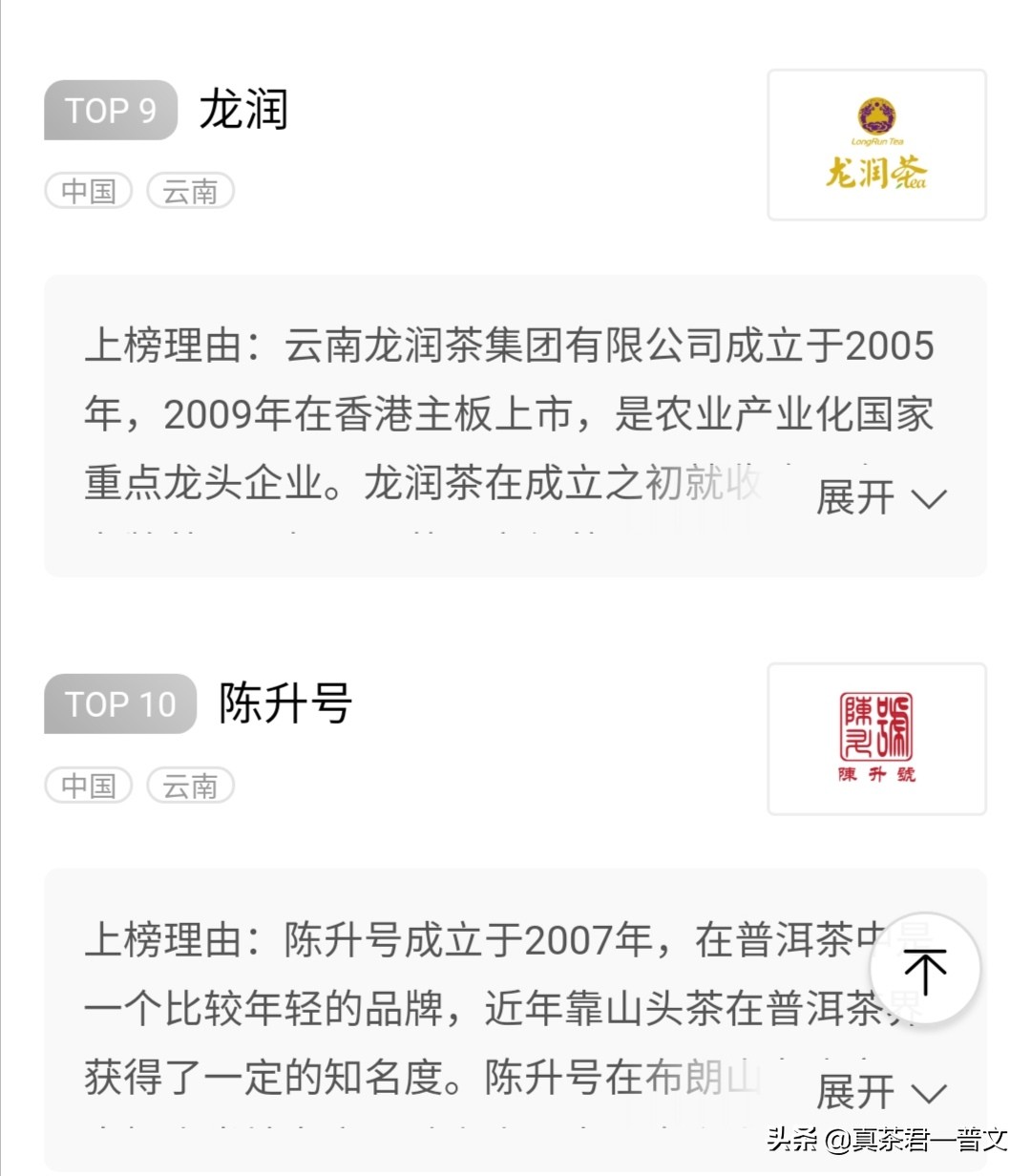This screenshot has height=1176, width=1031.
Task: Open the 龙润 brand logo tile
Action: point(876,145)
